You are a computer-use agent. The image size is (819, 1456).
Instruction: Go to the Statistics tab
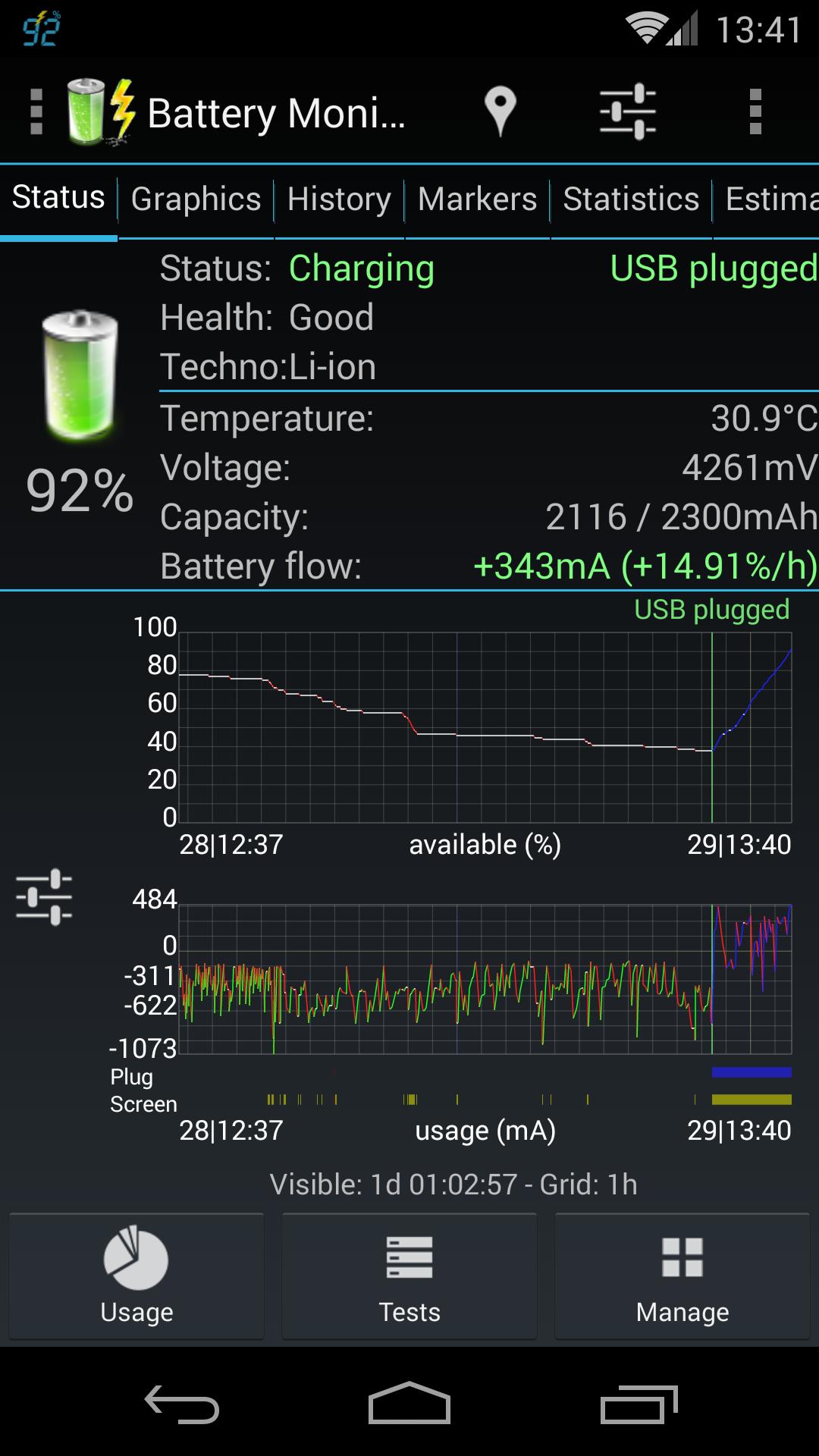pos(631,199)
